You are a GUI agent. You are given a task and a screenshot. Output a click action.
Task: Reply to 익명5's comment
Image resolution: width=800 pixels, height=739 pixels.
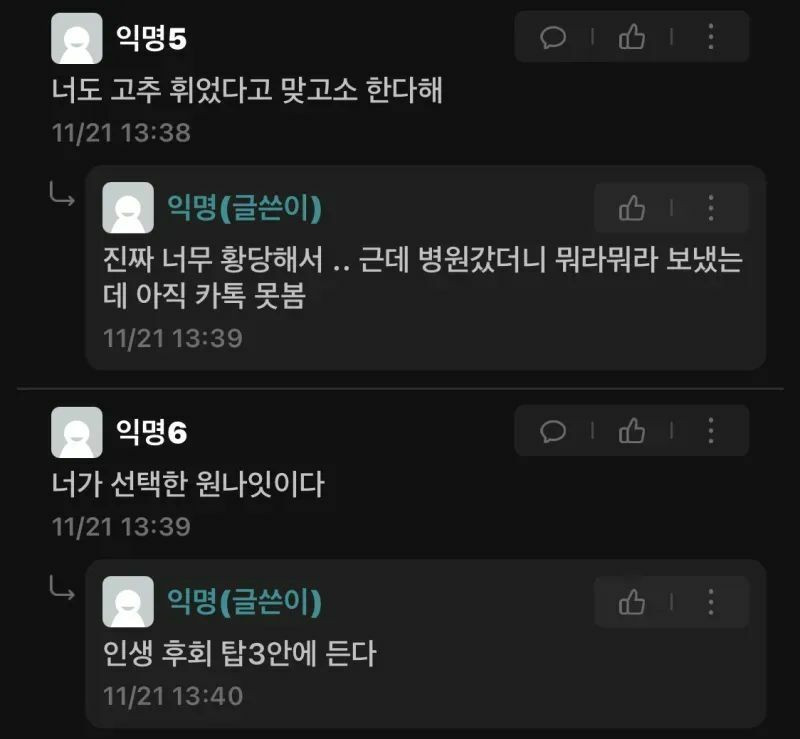[x=553, y=38]
